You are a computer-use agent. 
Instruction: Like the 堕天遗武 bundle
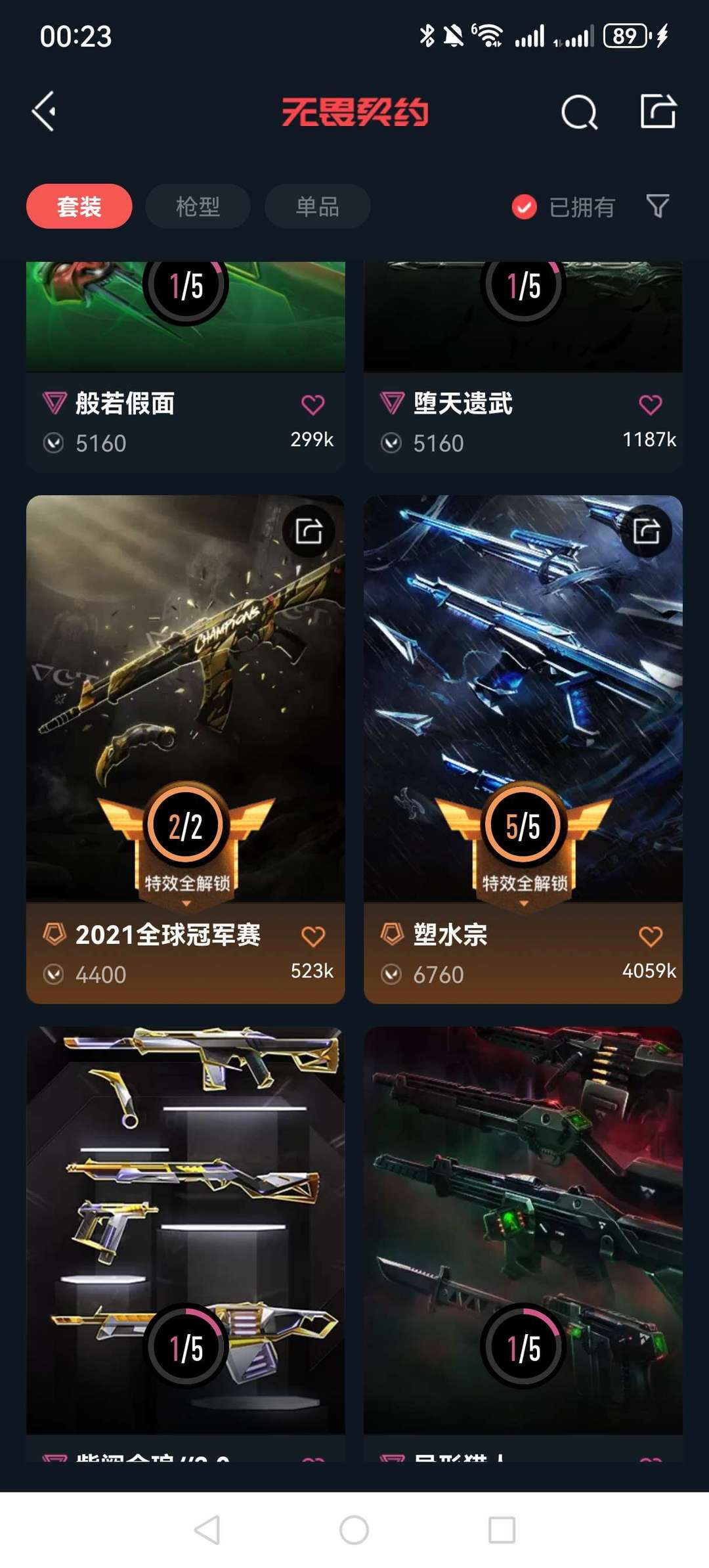(651, 405)
